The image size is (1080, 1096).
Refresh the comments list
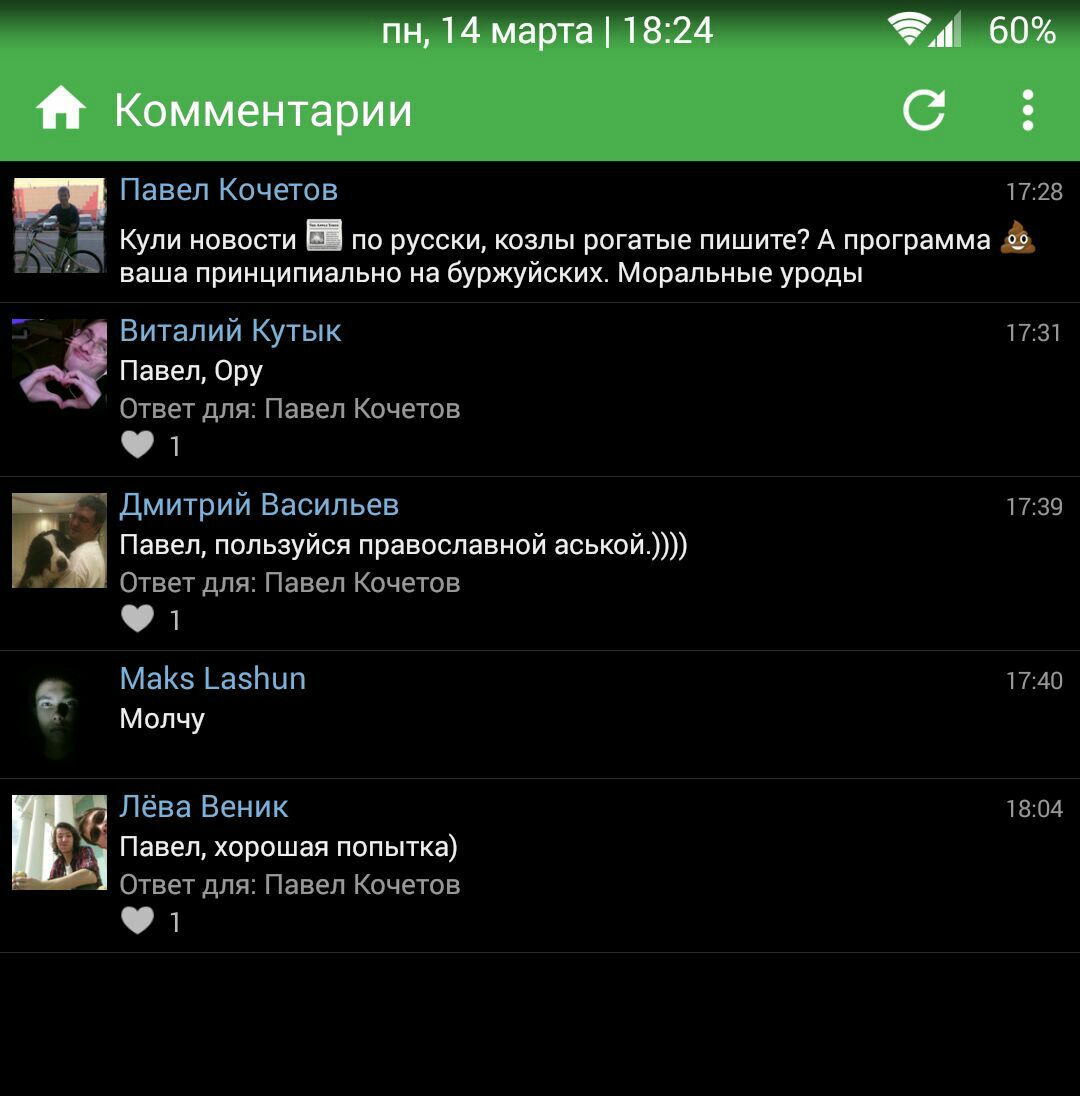point(924,110)
